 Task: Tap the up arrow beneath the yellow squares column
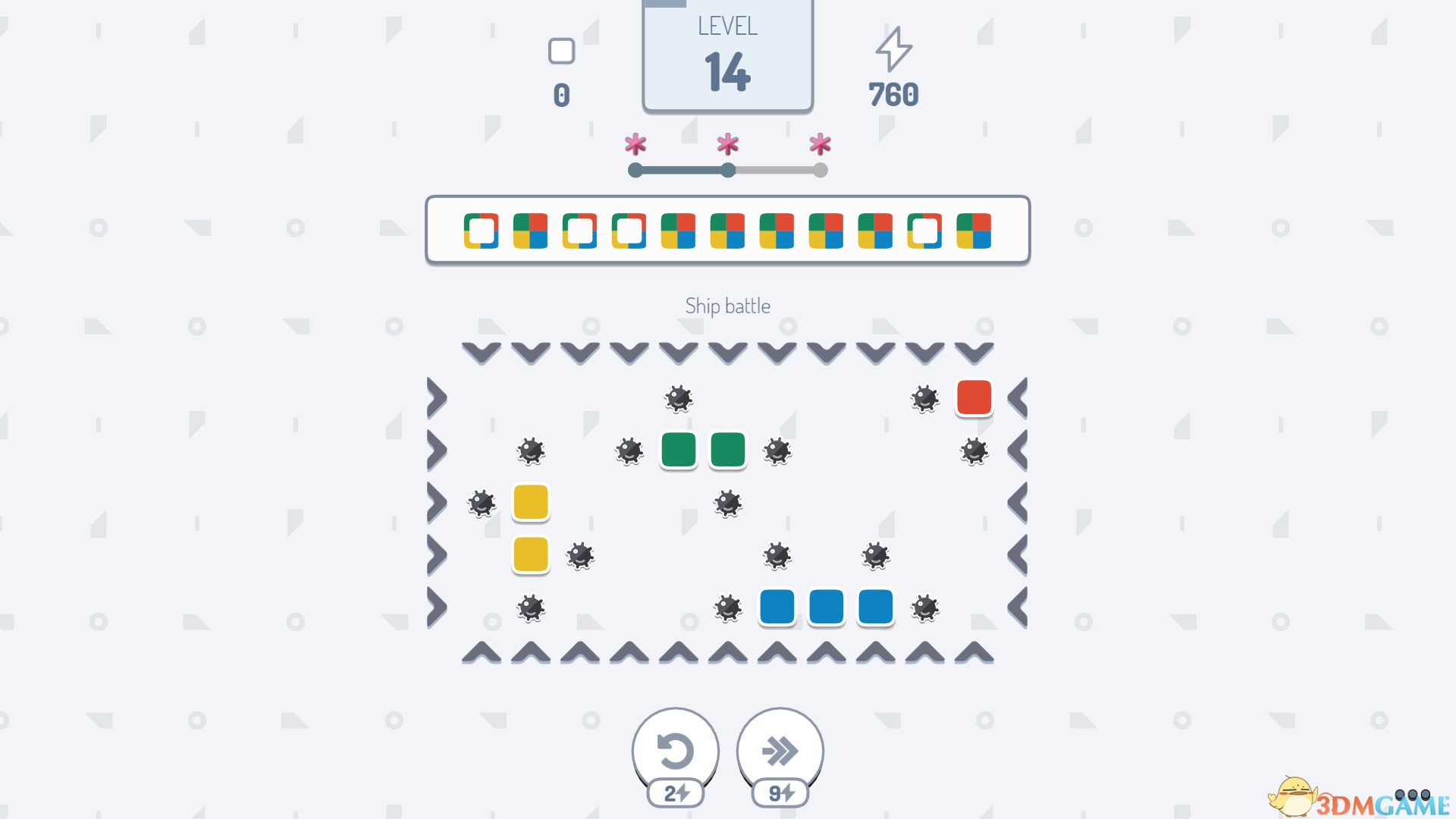click(x=531, y=652)
